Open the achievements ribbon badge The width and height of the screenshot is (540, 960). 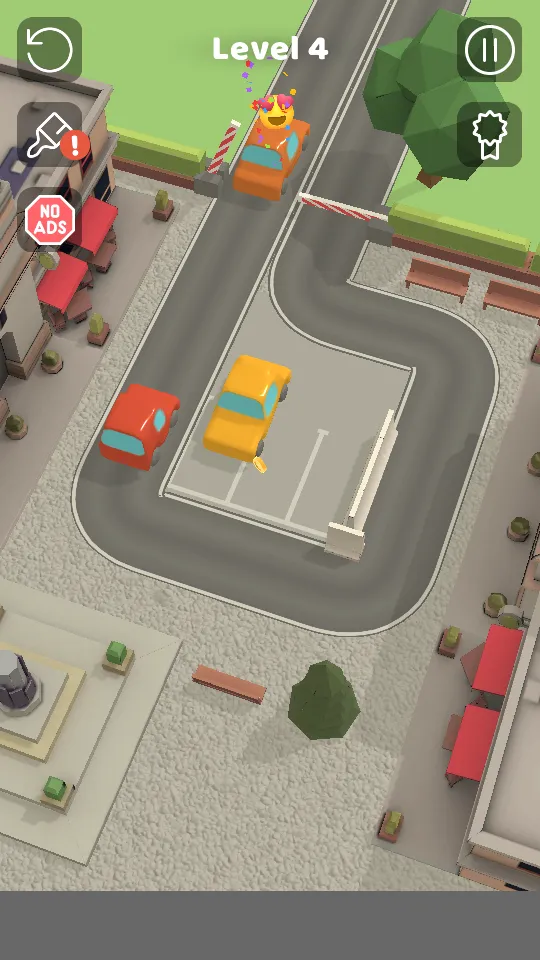click(x=489, y=135)
